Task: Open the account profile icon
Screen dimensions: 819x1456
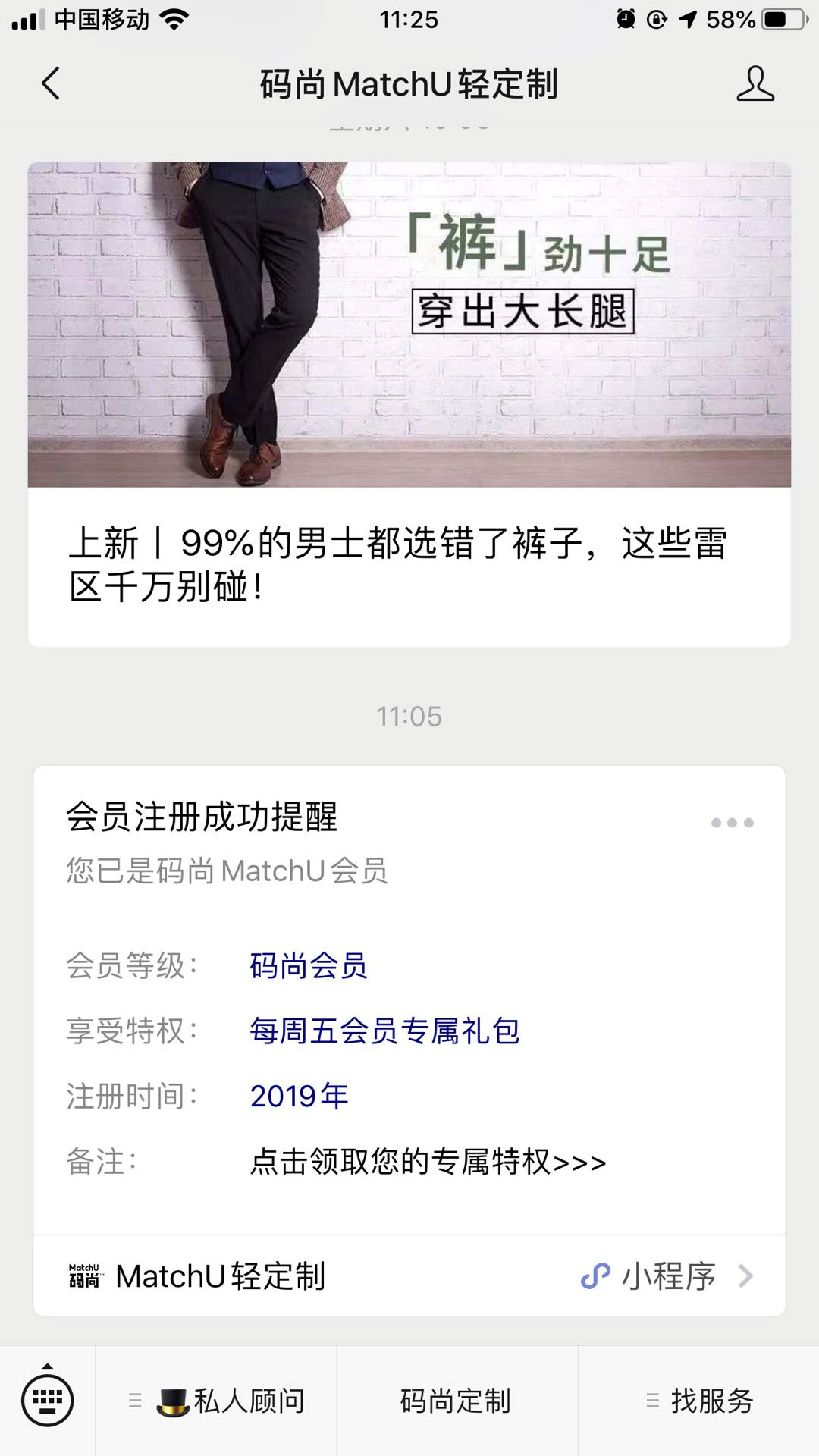Action: 755,83
